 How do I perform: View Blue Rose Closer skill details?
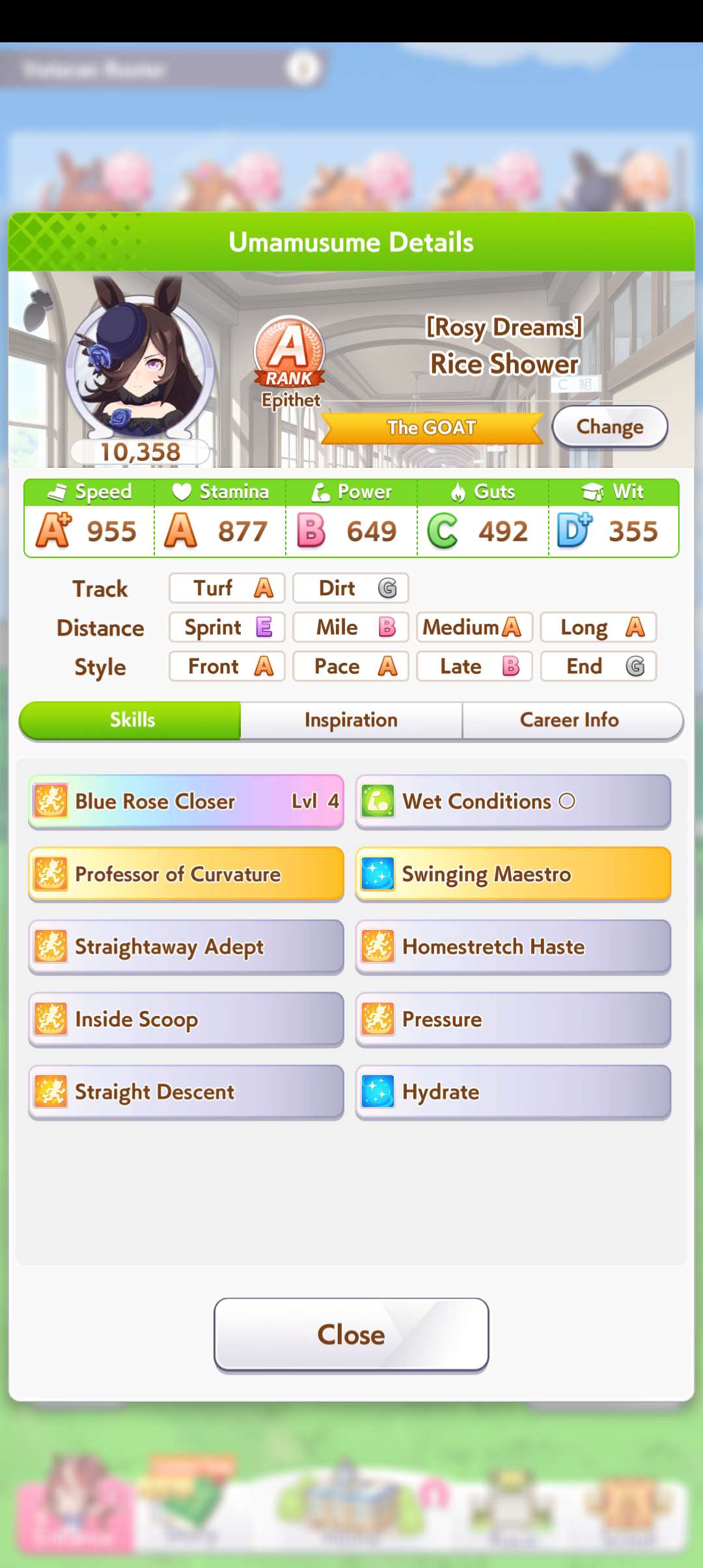186,802
